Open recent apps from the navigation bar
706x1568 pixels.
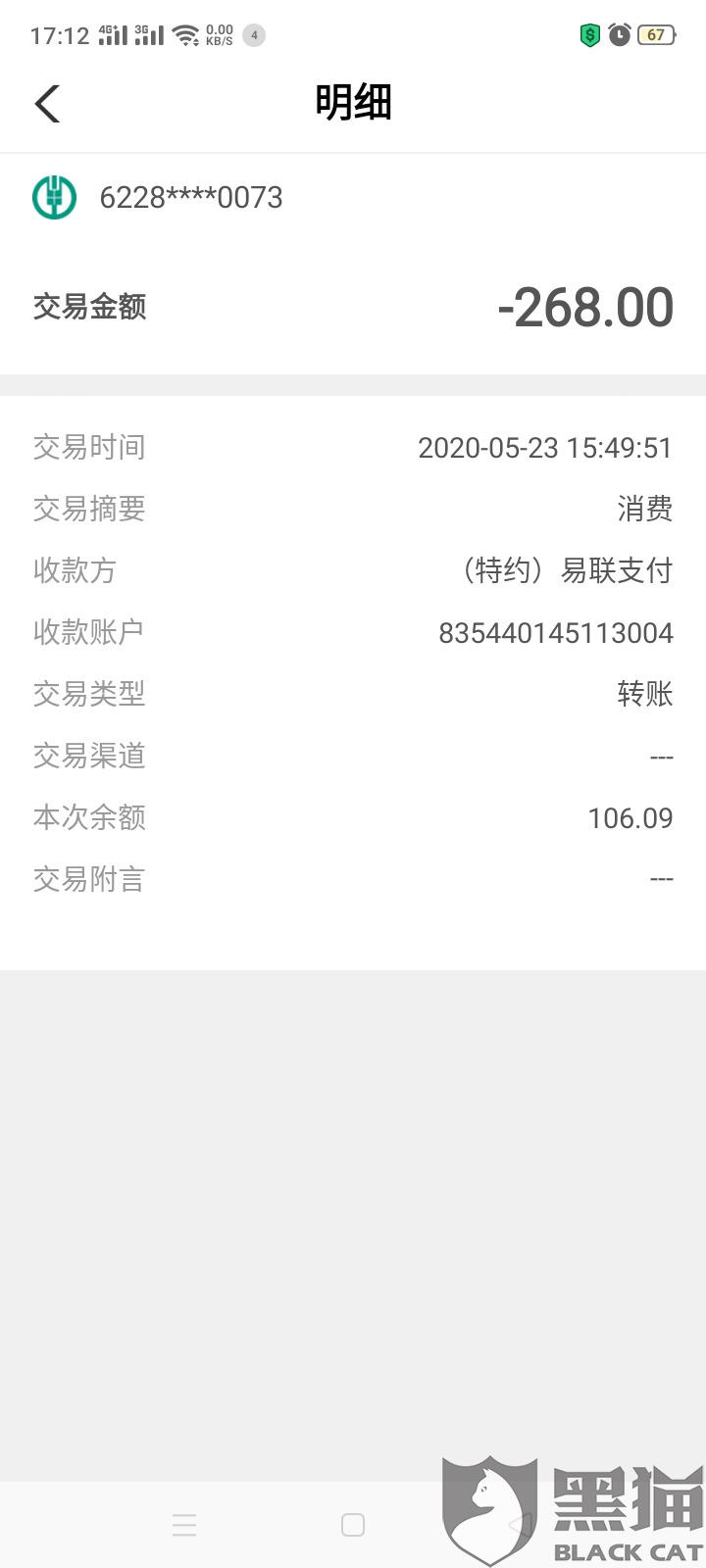[184, 1525]
